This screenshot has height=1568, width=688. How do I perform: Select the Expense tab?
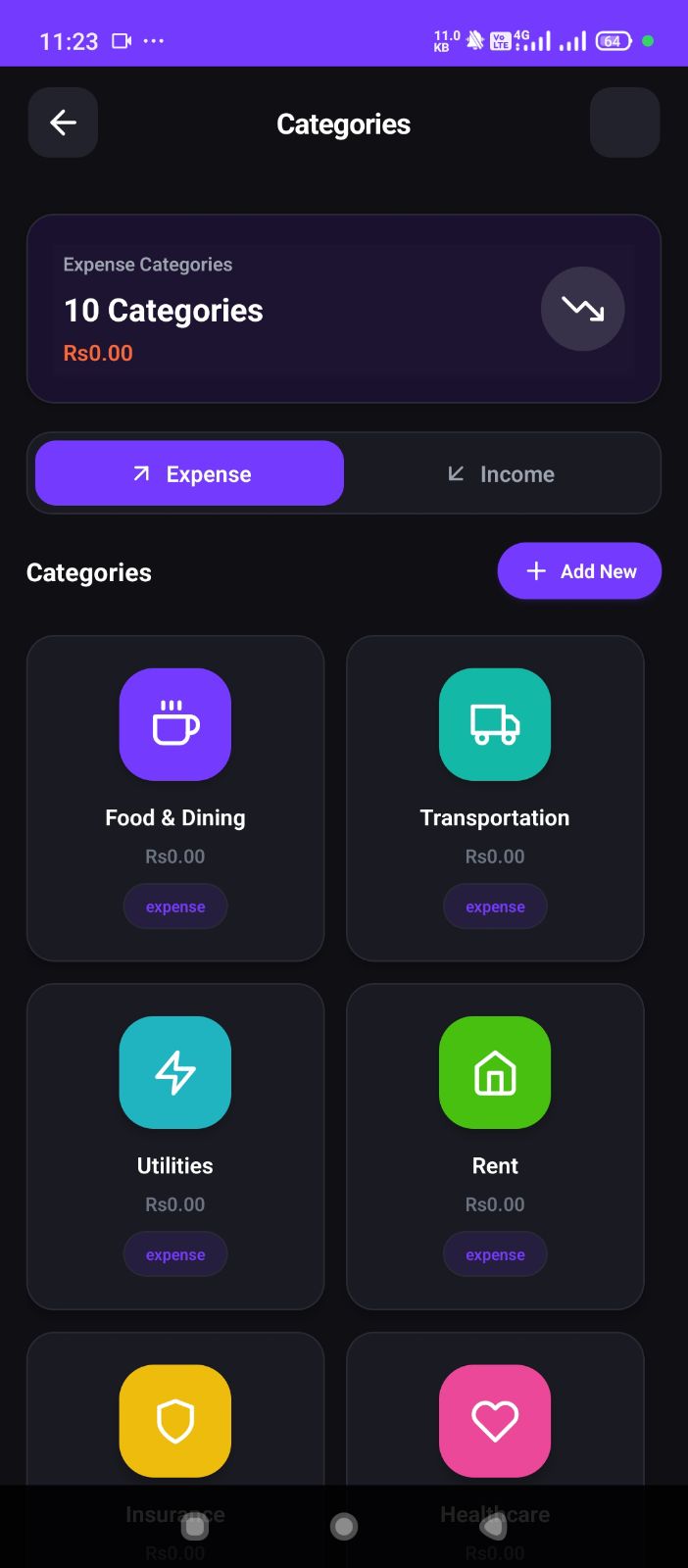point(190,474)
